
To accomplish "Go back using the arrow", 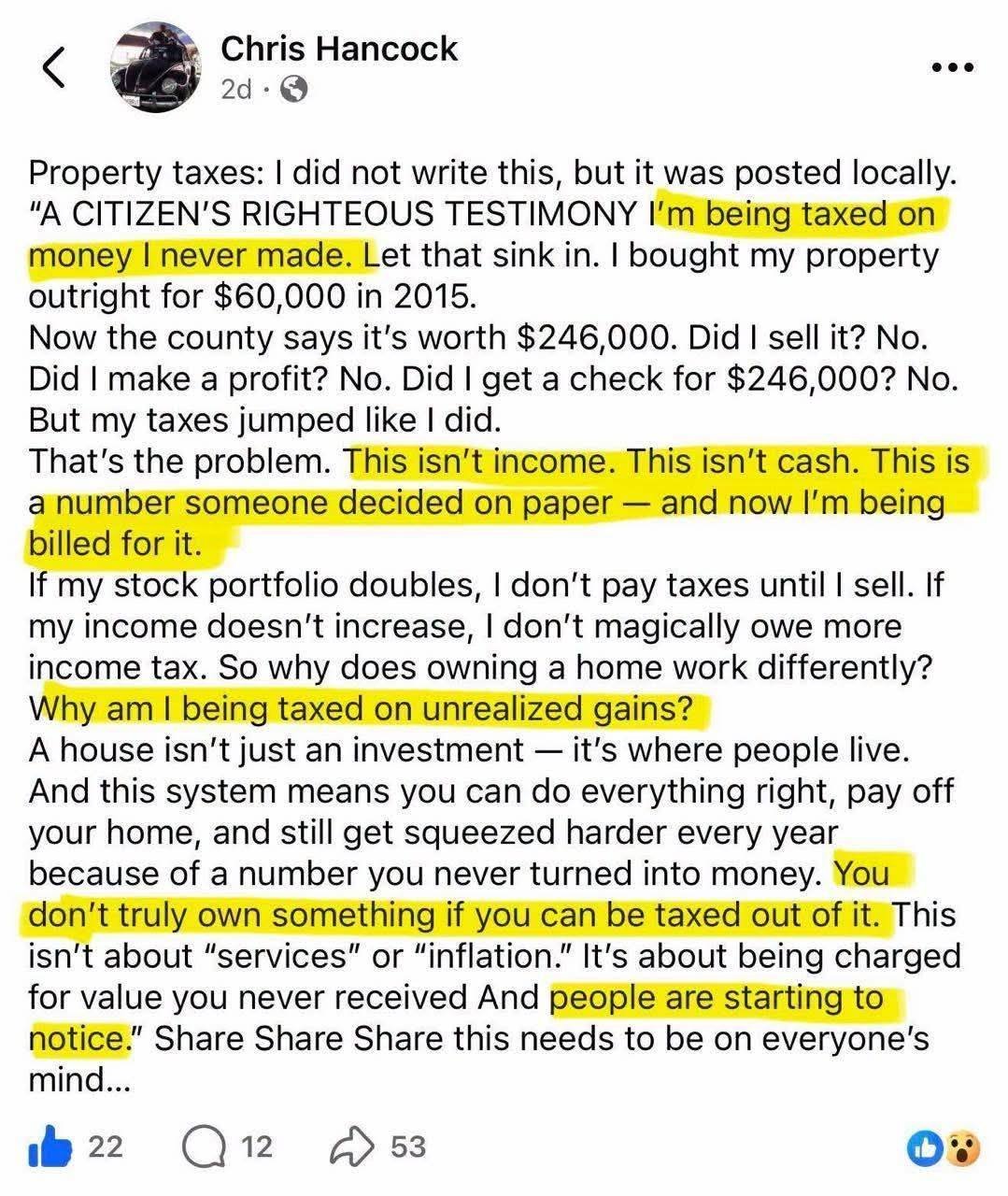I will [x=55, y=68].
